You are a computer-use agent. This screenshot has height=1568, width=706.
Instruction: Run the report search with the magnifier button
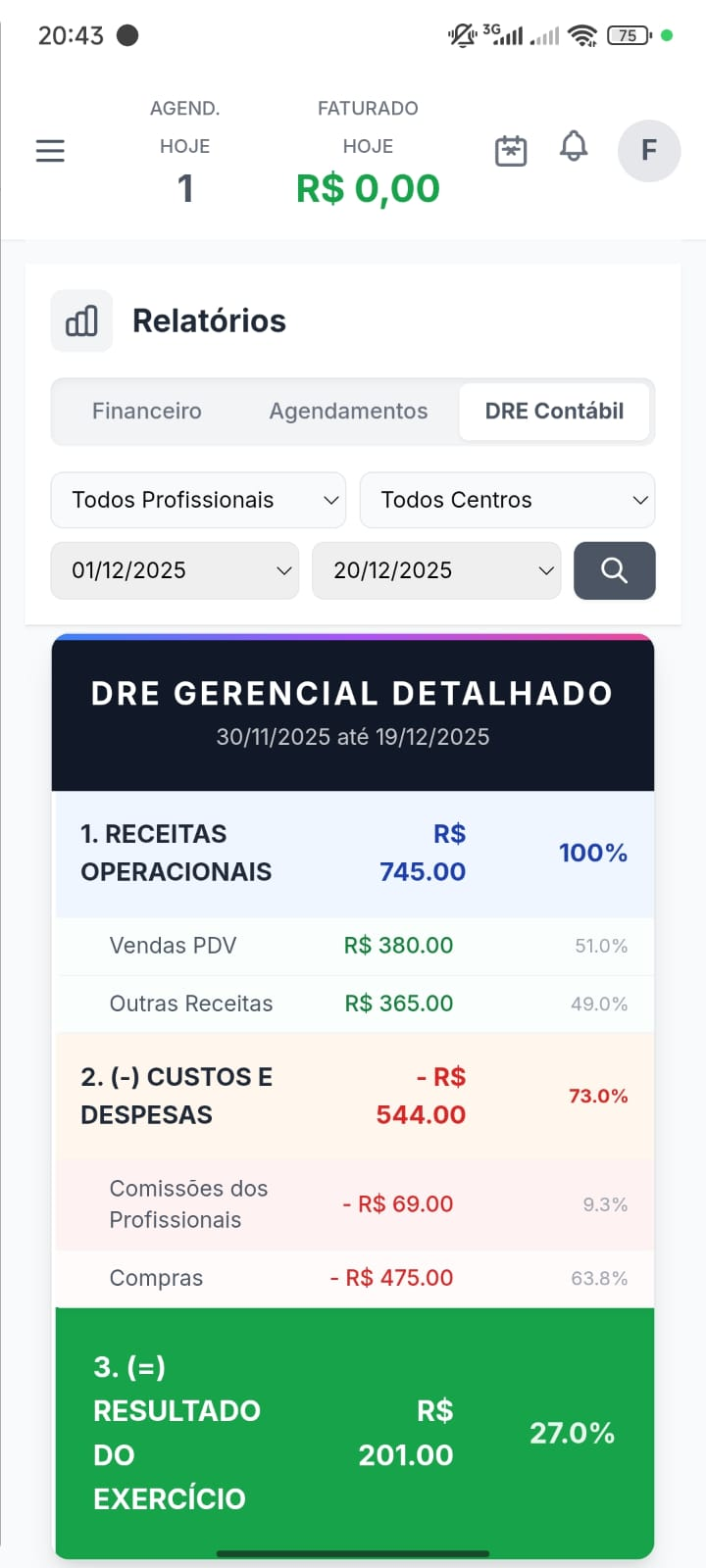click(614, 570)
